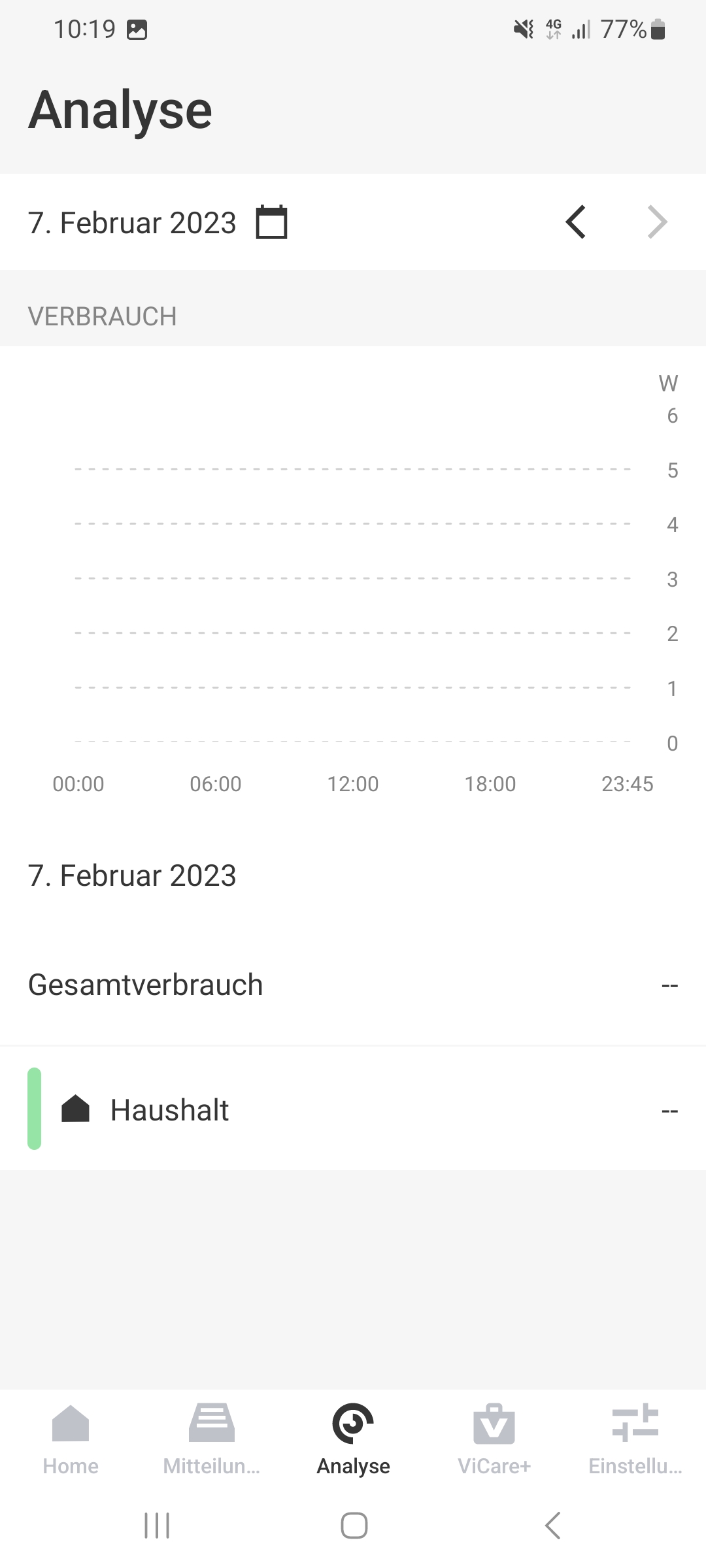Open the calendar date picker

(271, 222)
